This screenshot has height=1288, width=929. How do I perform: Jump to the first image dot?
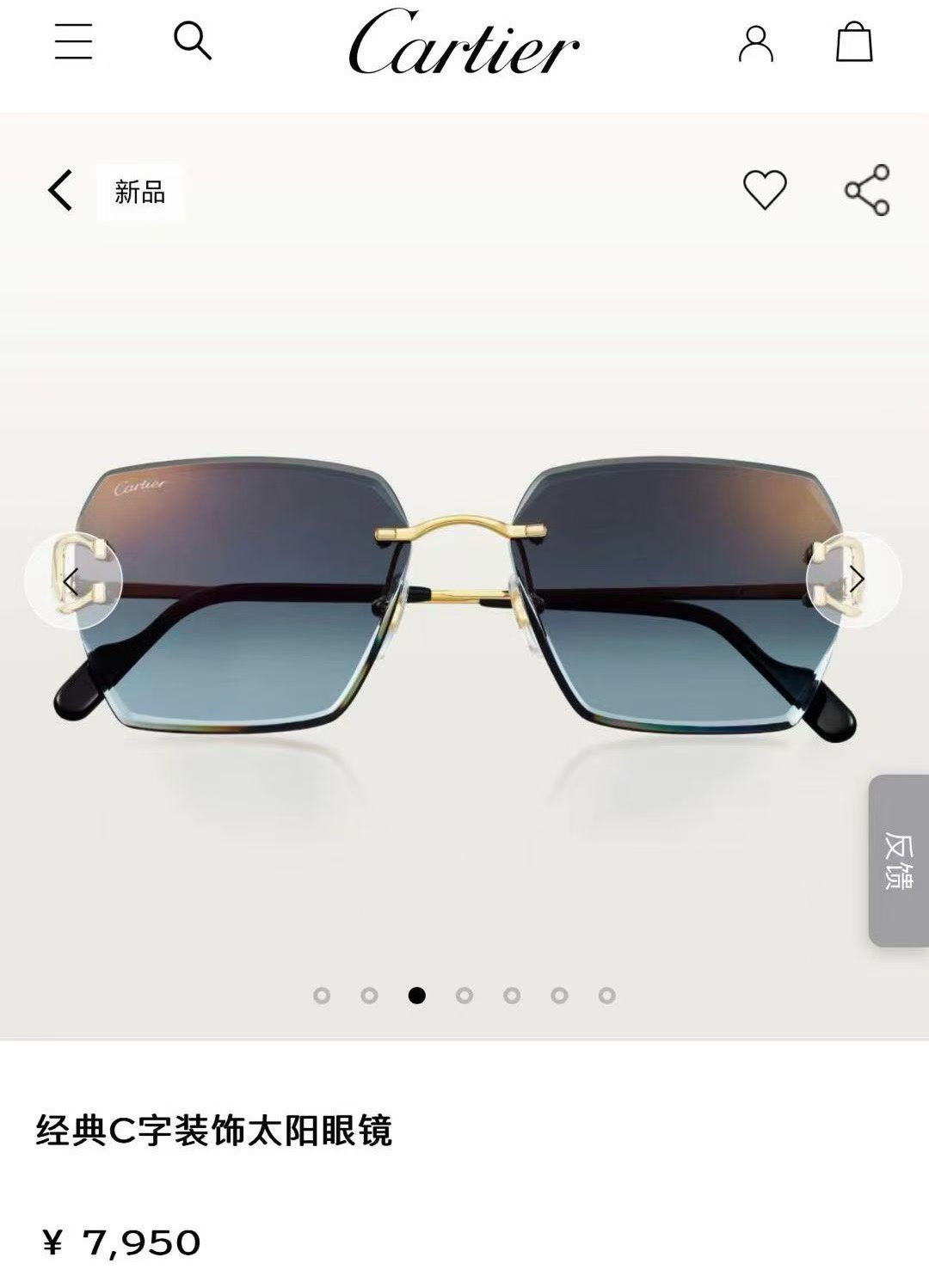[322, 996]
